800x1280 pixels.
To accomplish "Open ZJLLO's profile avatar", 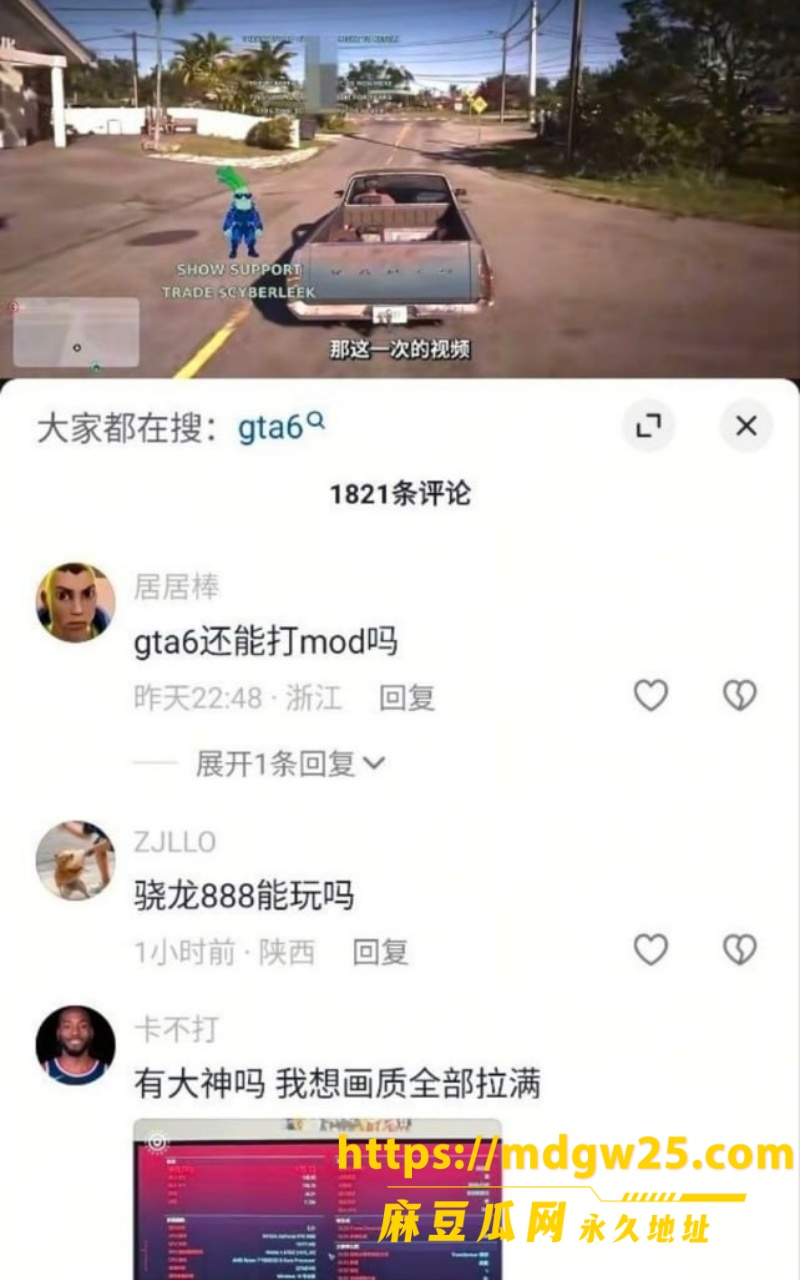I will 75,860.
